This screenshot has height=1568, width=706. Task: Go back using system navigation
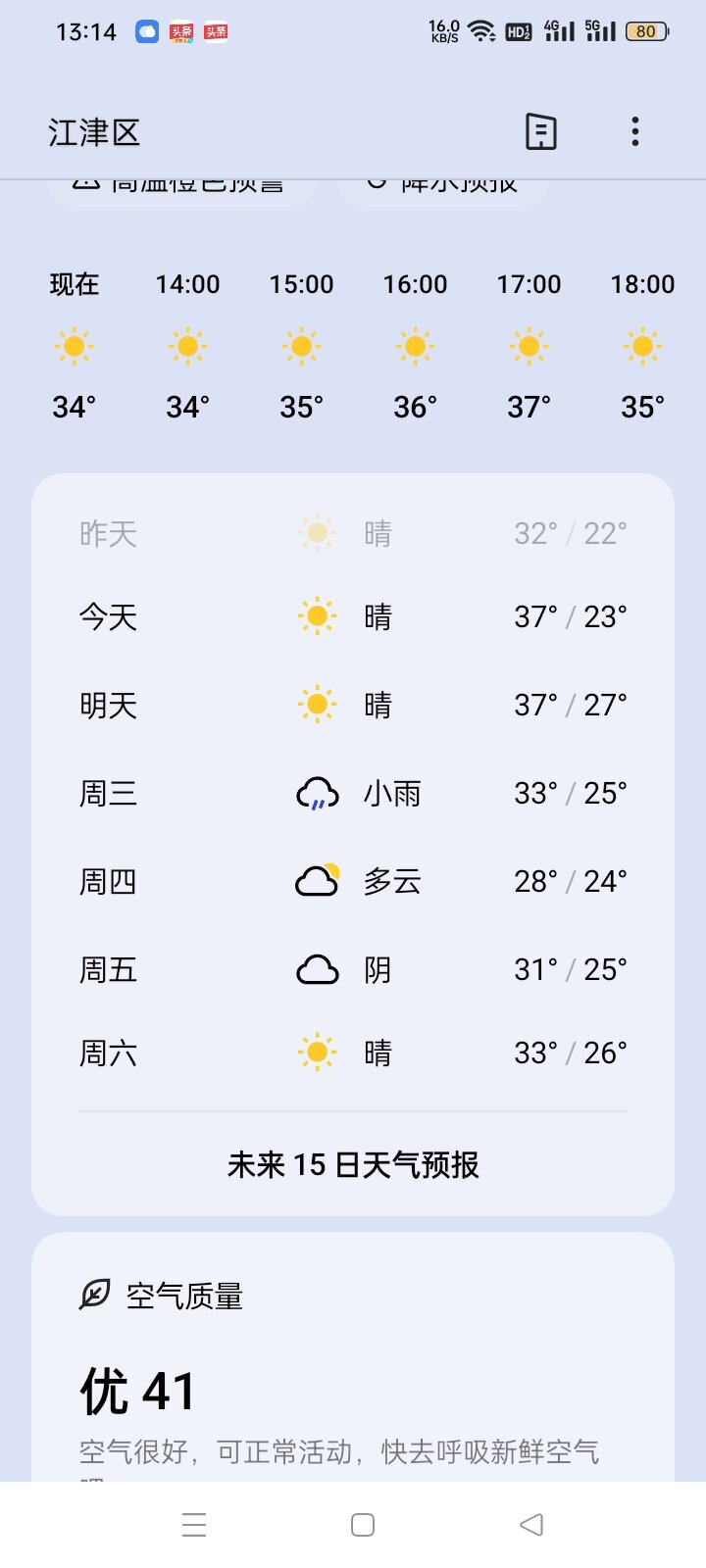point(530,1525)
